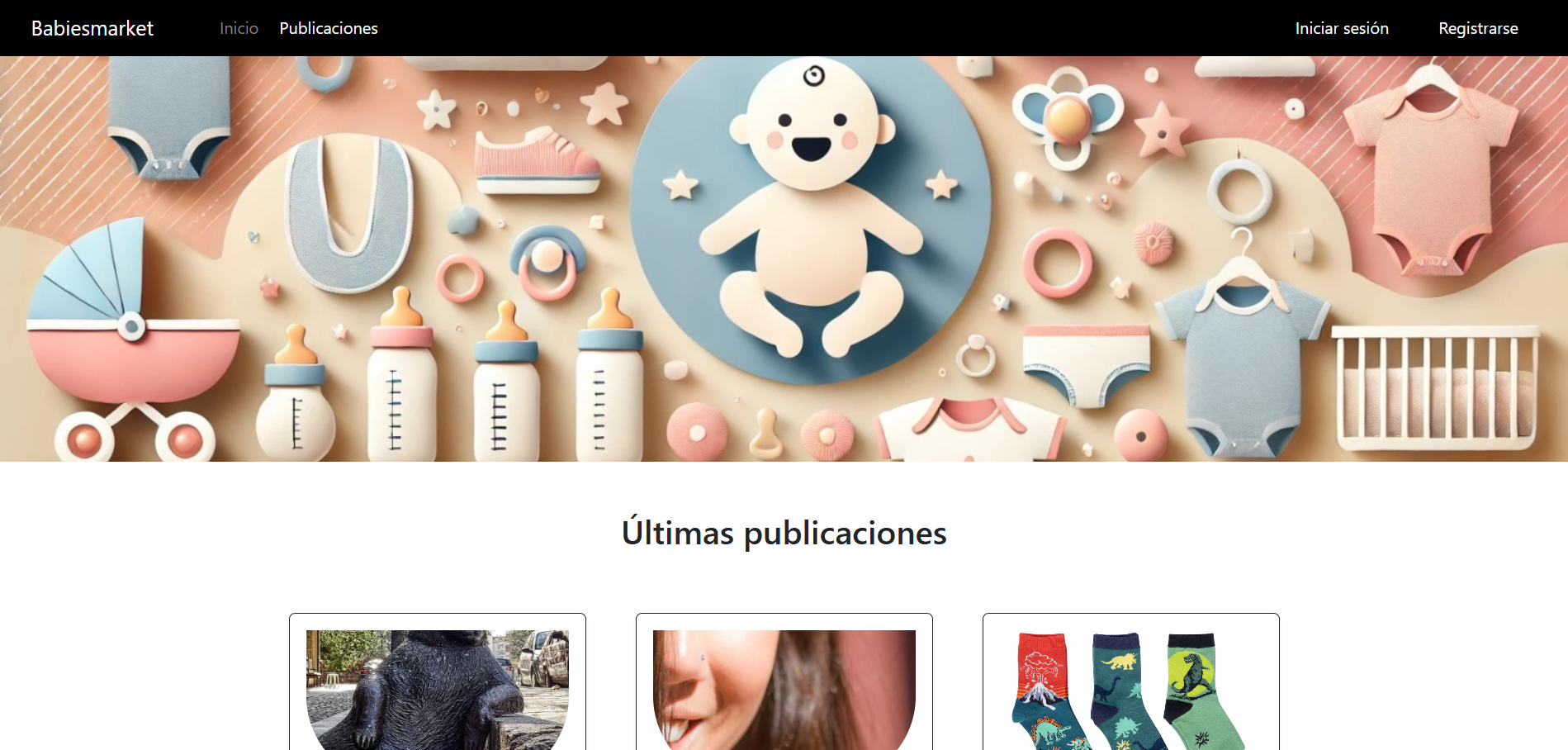
Task: Go to the Inicio page
Action: (x=239, y=28)
